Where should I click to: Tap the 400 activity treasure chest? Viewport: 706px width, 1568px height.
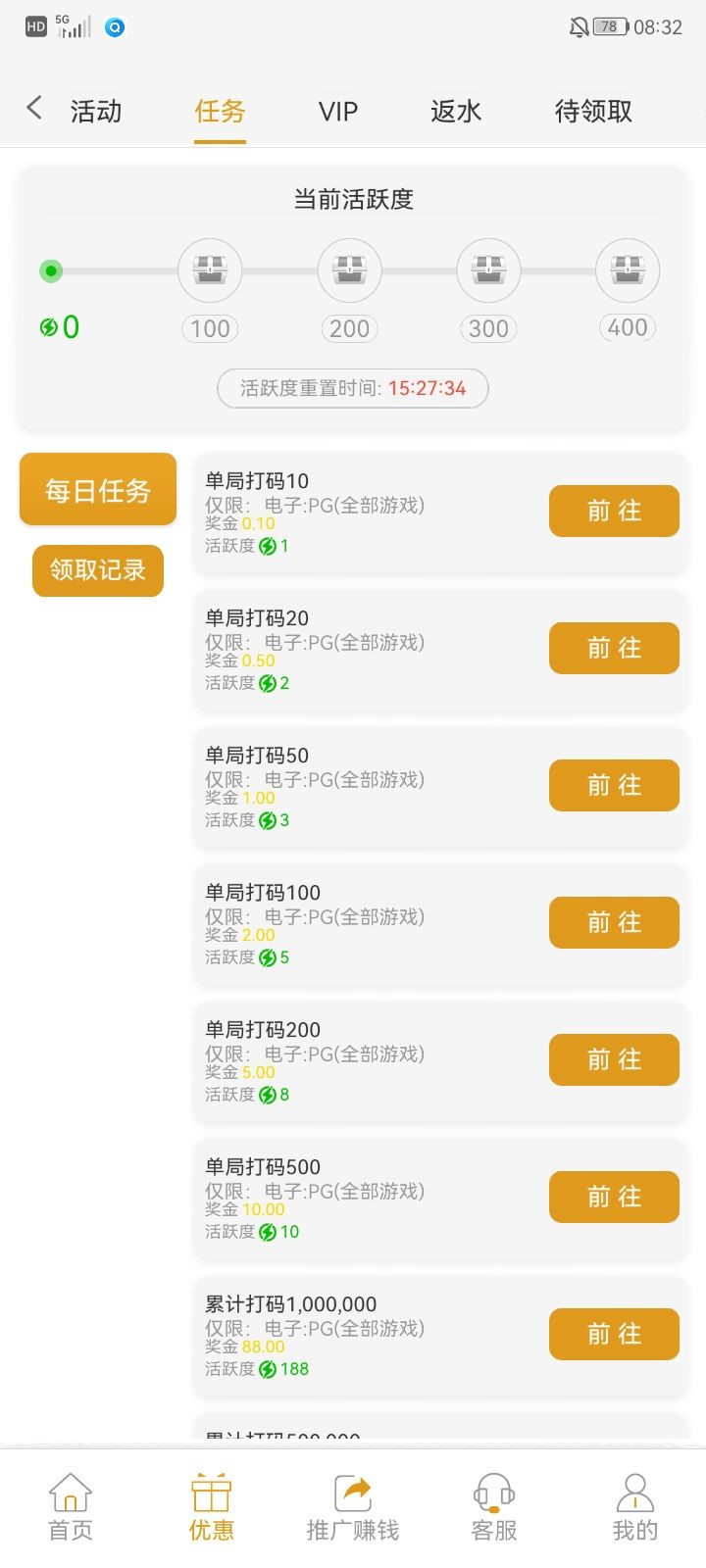click(x=628, y=271)
